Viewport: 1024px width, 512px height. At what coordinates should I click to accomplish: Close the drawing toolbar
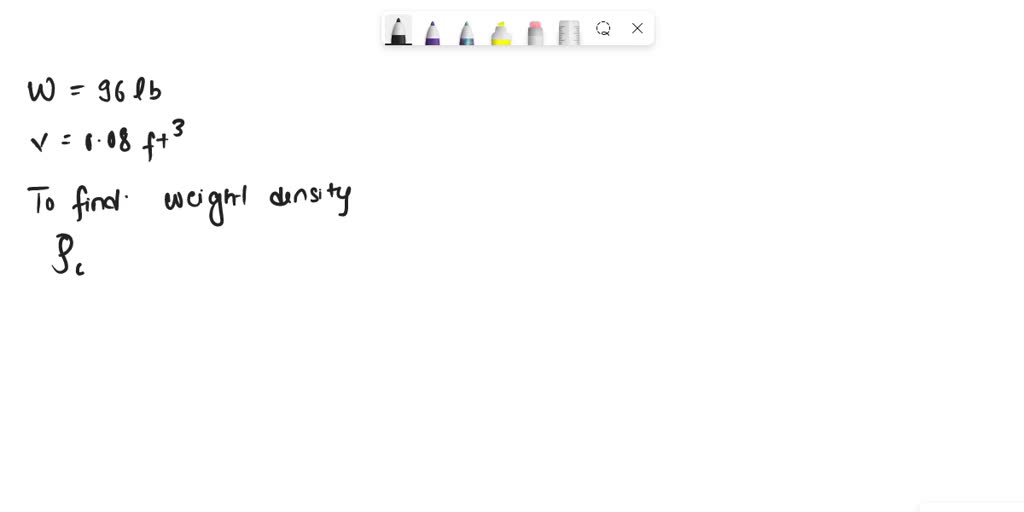pyautogui.click(x=637, y=28)
